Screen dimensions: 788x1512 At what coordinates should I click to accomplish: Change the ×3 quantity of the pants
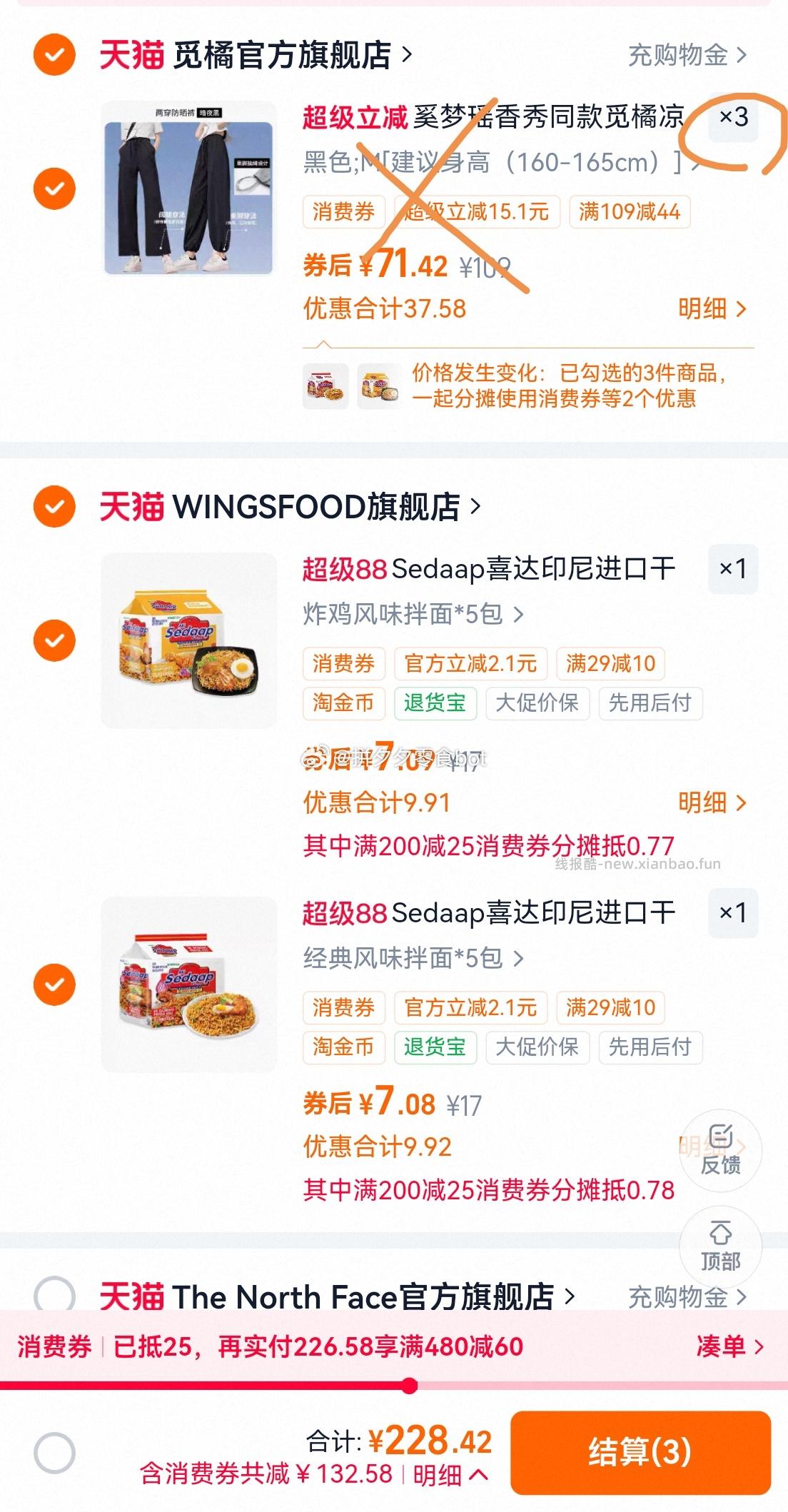pyautogui.click(x=733, y=117)
